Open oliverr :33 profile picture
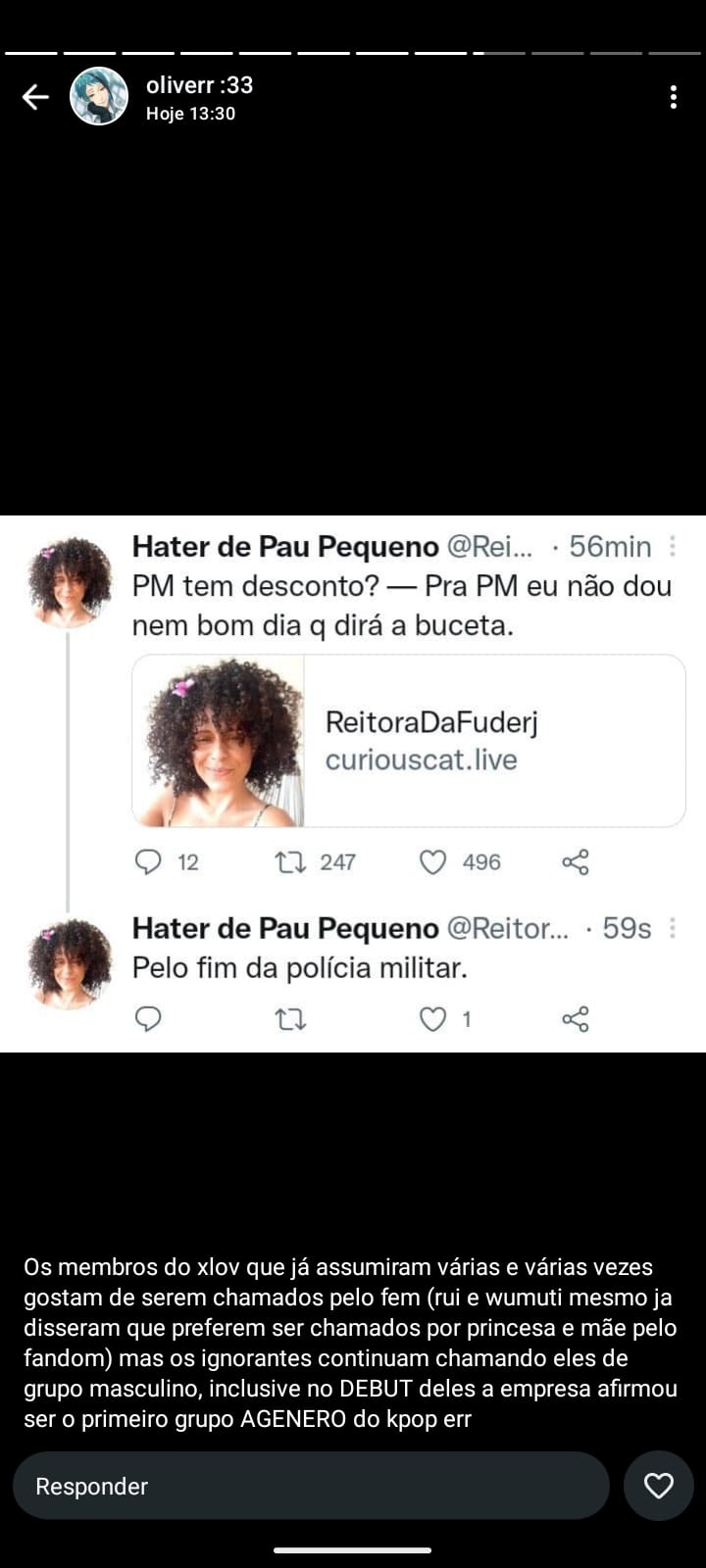The image size is (706, 1568). pyautogui.click(x=99, y=96)
